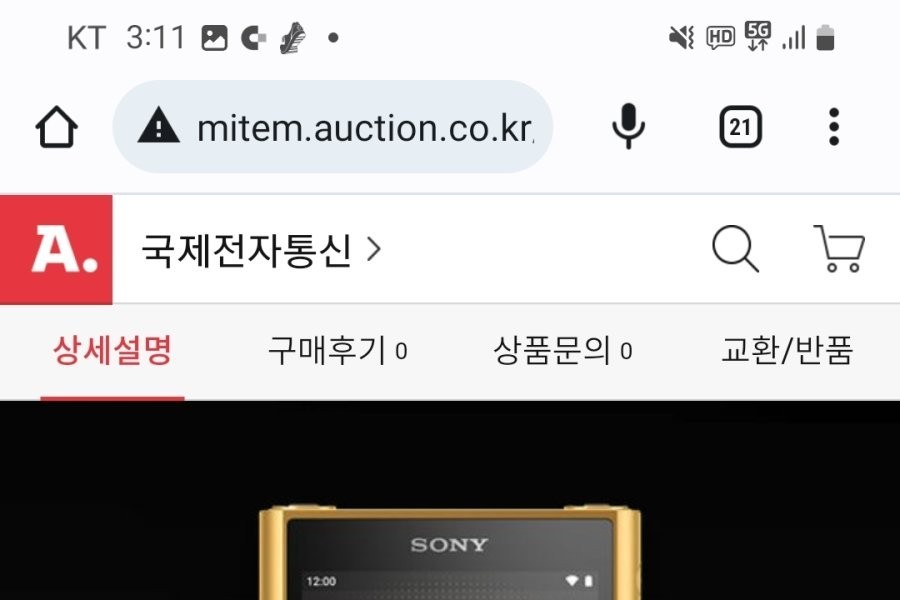Start voice search with the microphone
The width and height of the screenshot is (900, 600).
pyautogui.click(x=629, y=127)
